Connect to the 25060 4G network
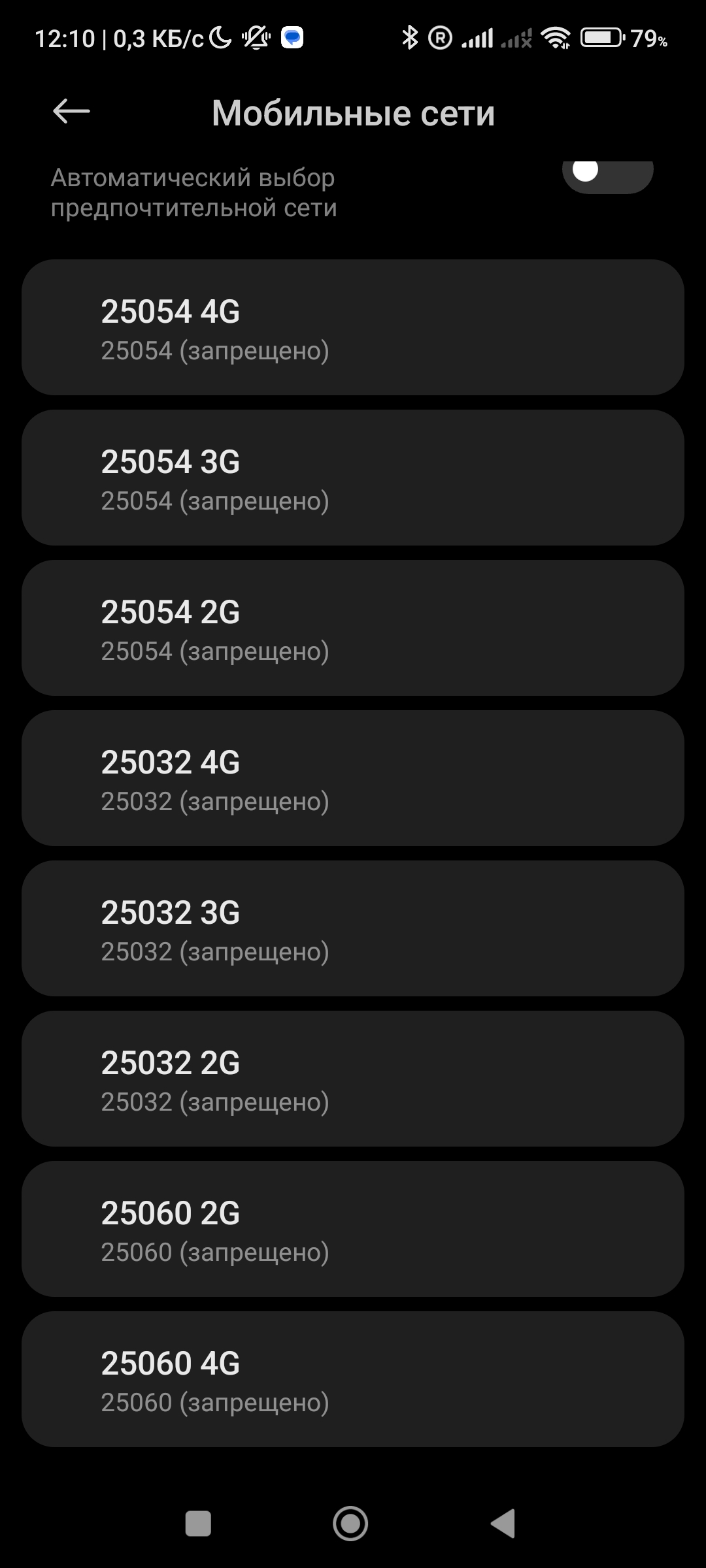Viewport: 706px width, 1568px height. 353,1379
